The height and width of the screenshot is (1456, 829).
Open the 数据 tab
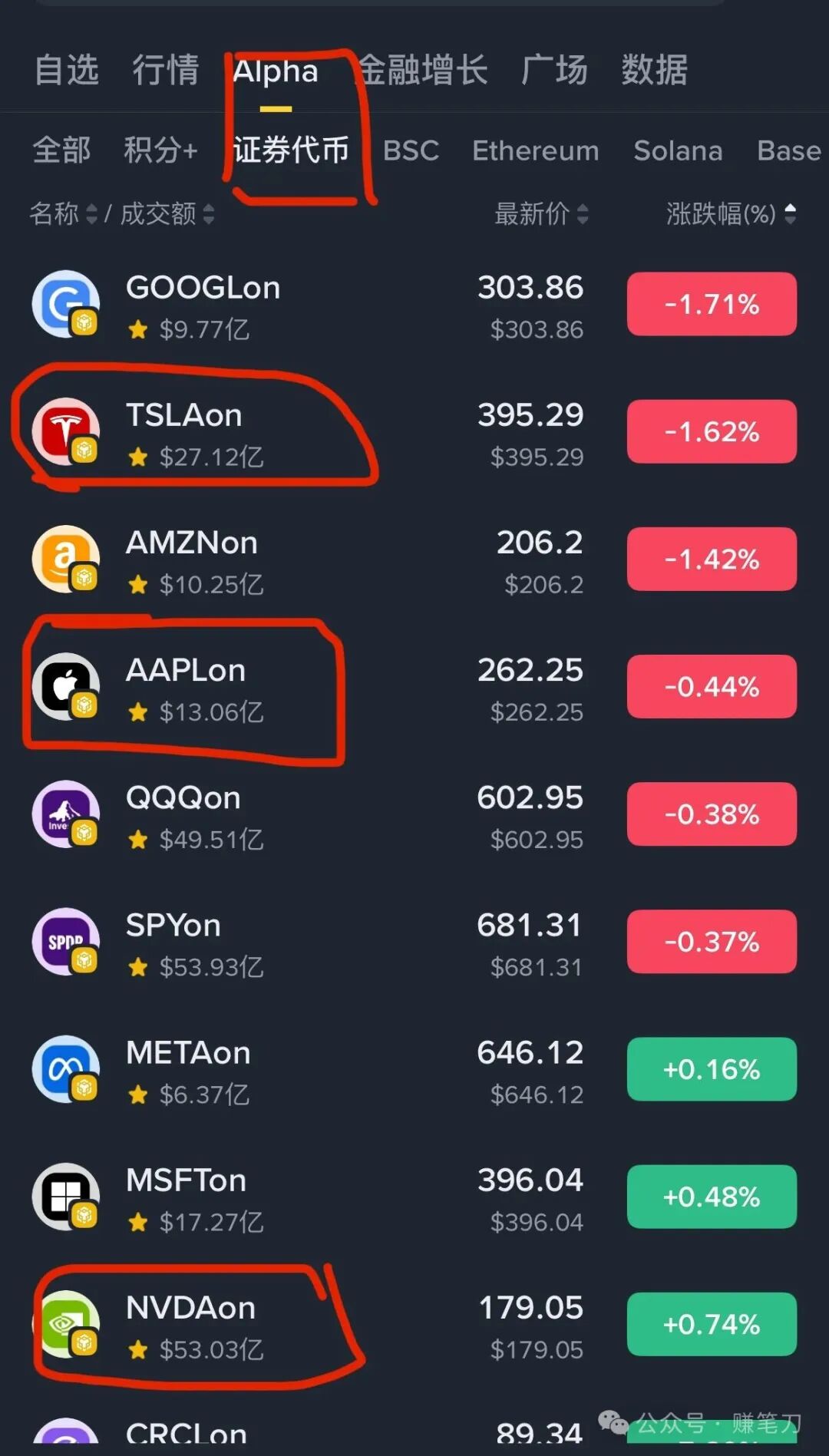[654, 70]
